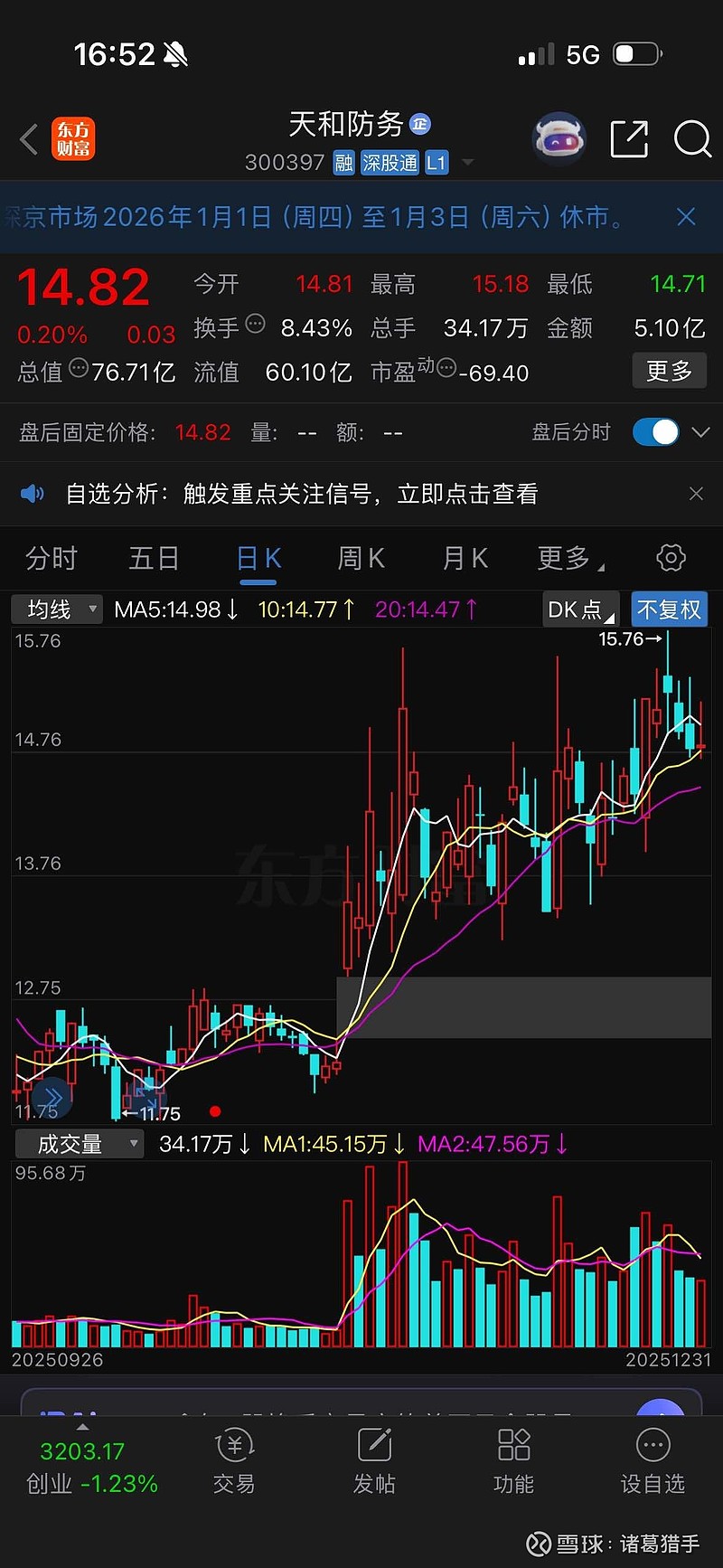
Task: Toggle the 不复权 price adjustment mode
Action: click(x=669, y=609)
